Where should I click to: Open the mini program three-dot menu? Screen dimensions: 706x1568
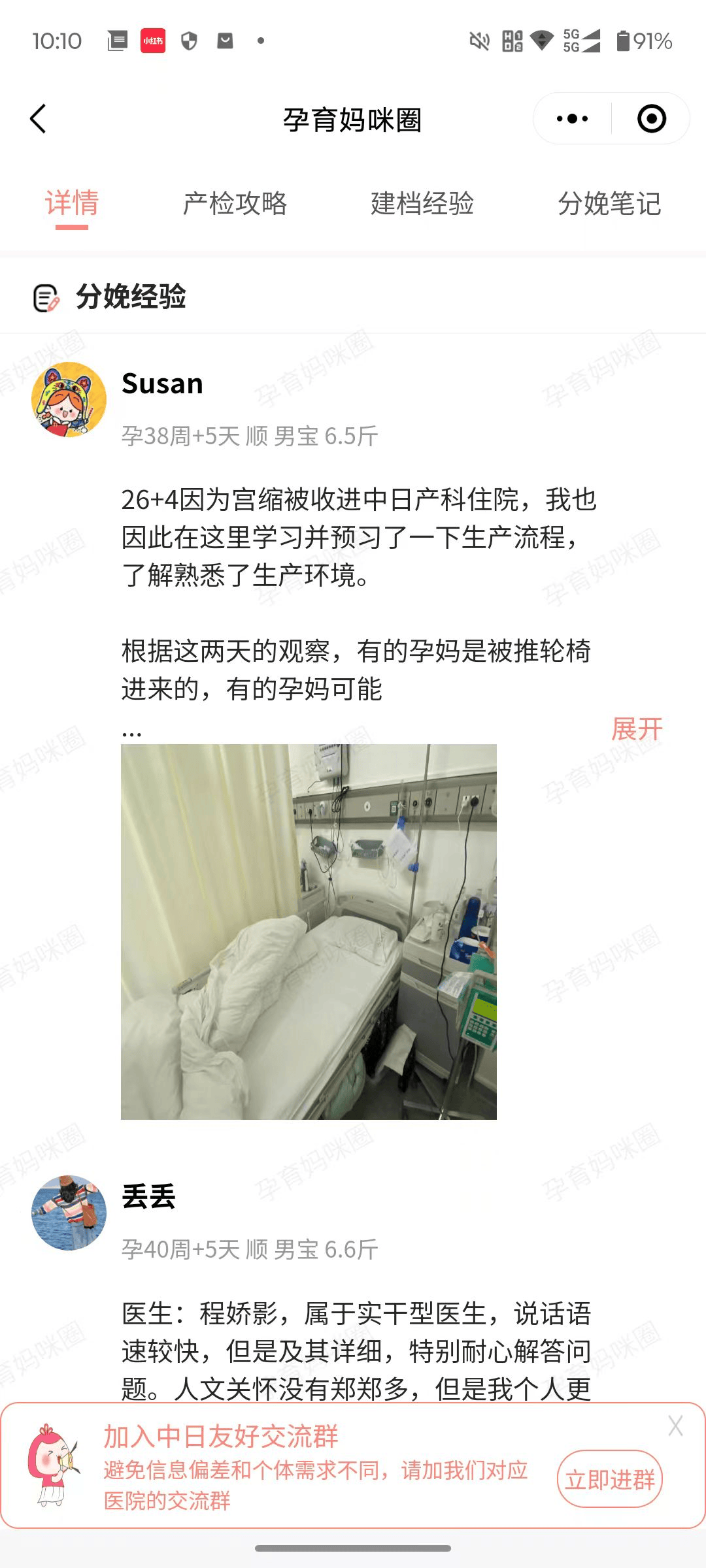(572, 119)
